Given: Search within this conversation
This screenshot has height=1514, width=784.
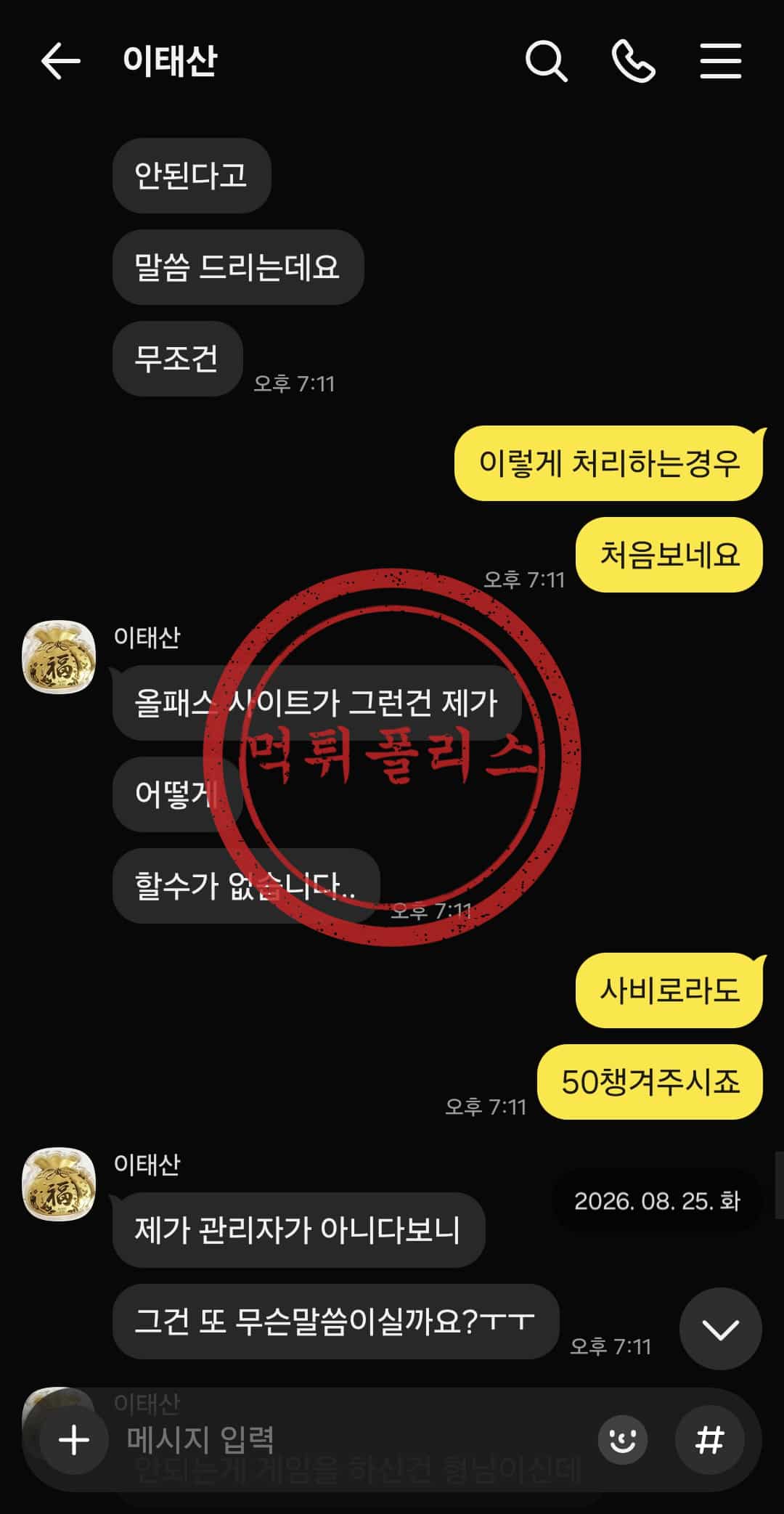Looking at the screenshot, I should pyautogui.click(x=546, y=61).
